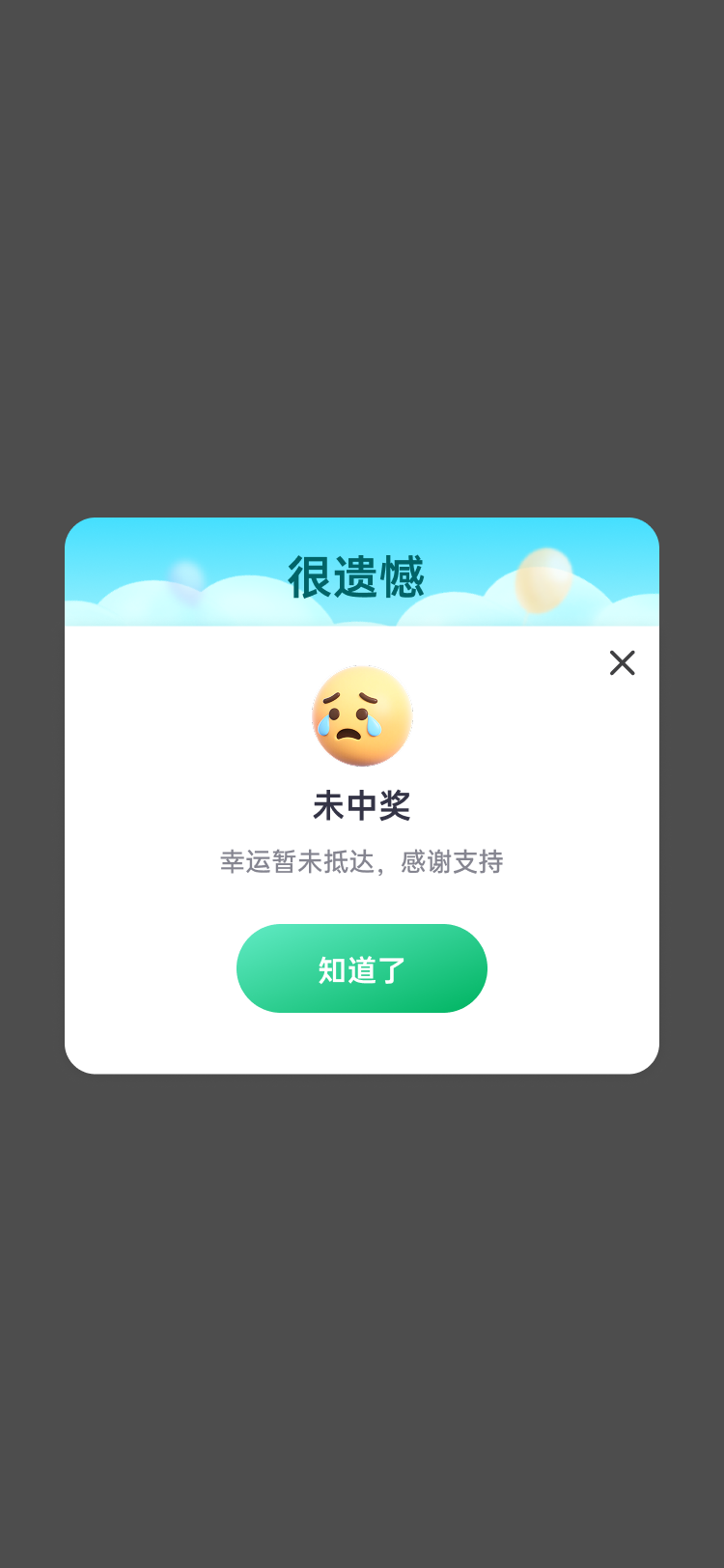Image resolution: width=724 pixels, height=1568 pixels.
Task: Tap the 知道了 button
Action: 362,968
